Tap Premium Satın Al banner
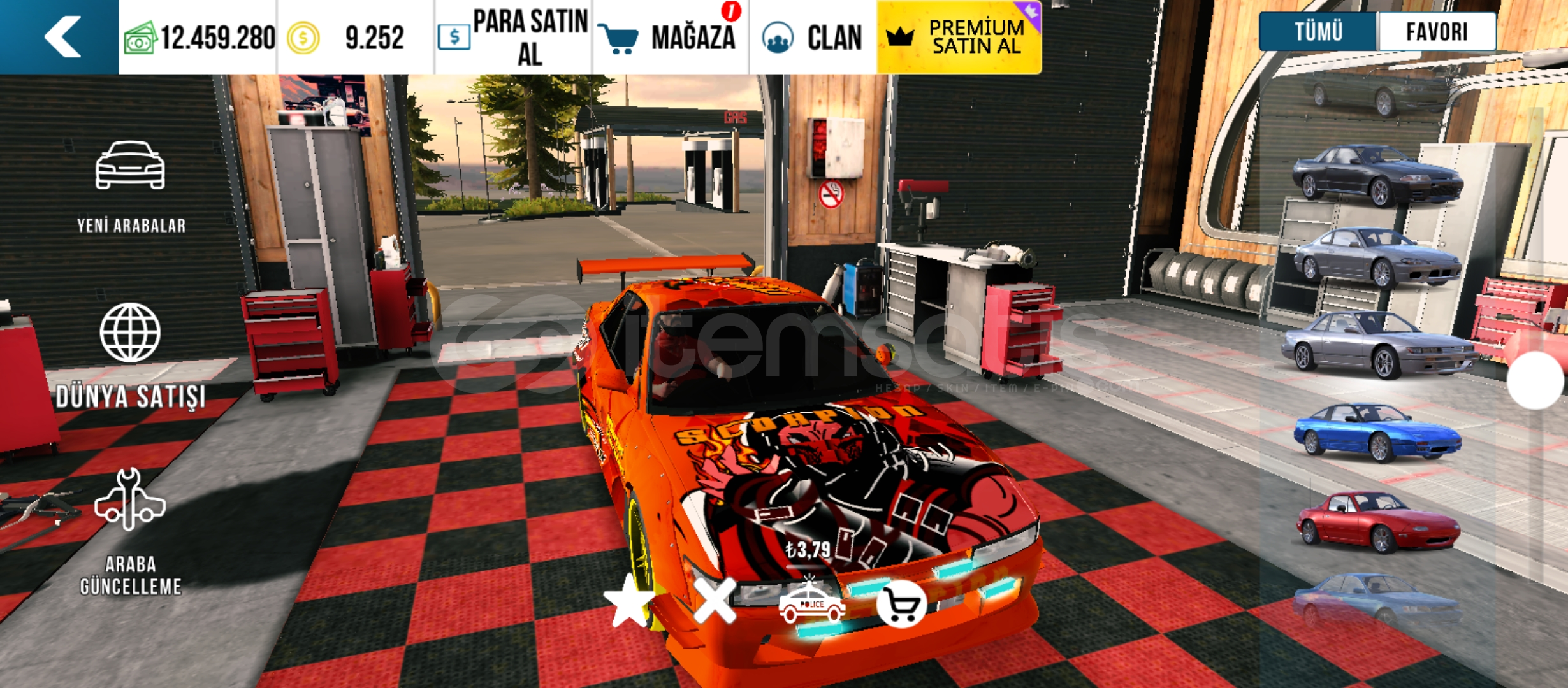The width and height of the screenshot is (1568, 688). pos(959,37)
